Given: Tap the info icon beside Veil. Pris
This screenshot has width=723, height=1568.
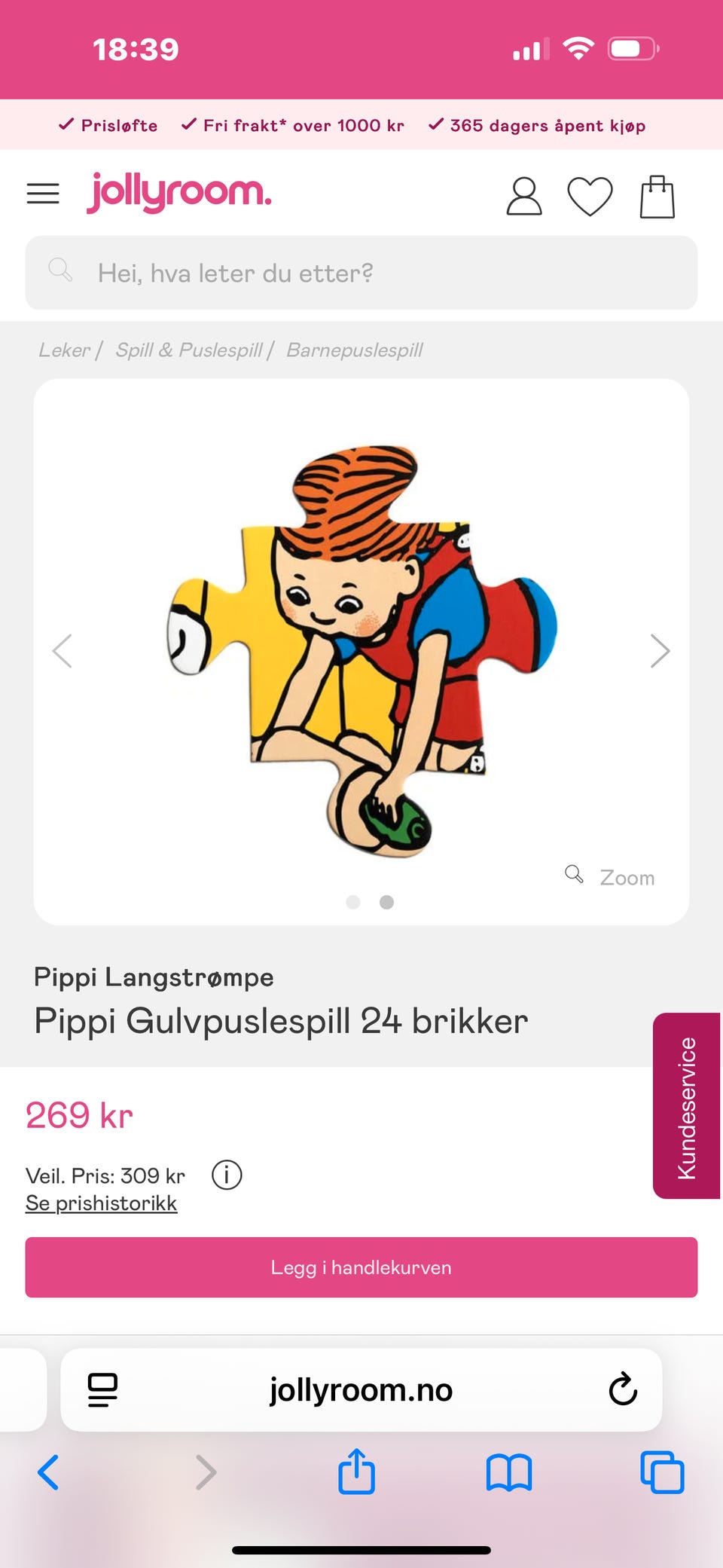Looking at the screenshot, I should click(227, 1175).
